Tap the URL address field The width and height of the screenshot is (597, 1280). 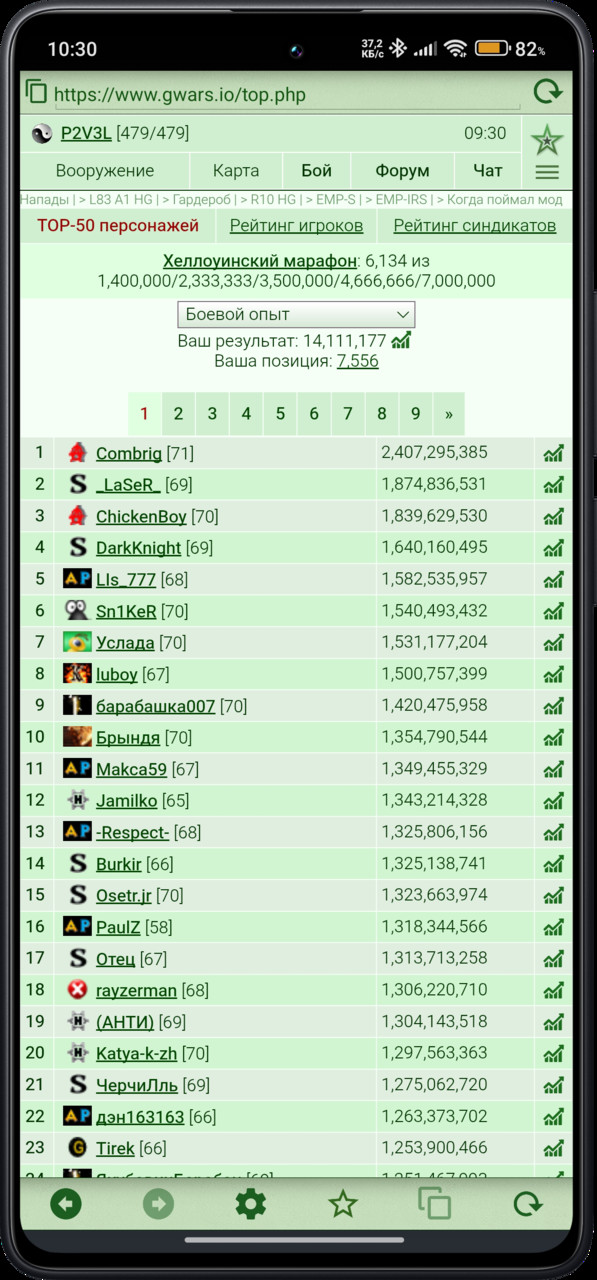[x=287, y=95]
